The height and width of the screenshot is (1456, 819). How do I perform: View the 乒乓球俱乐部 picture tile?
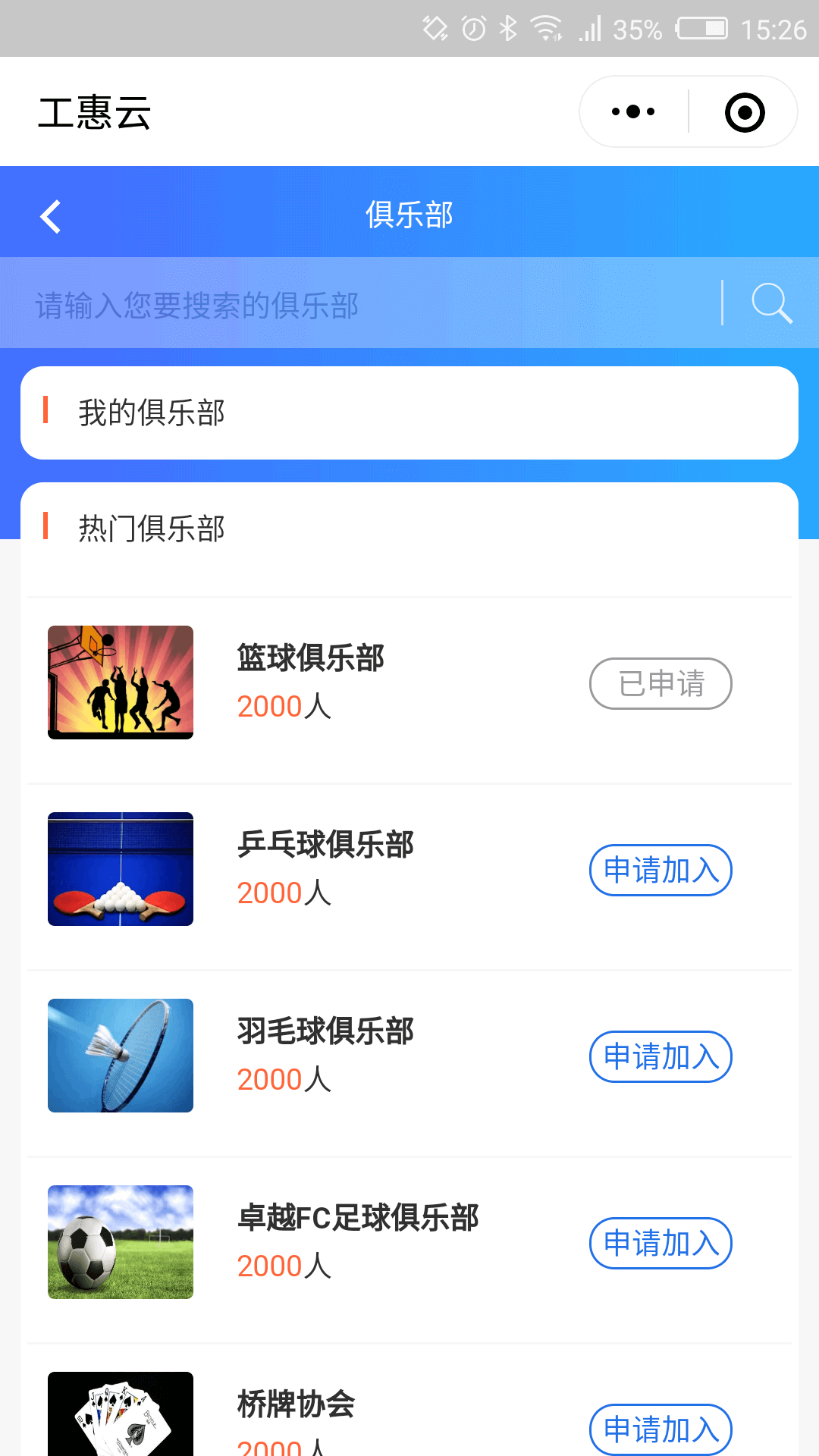click(x=121, y=869)
